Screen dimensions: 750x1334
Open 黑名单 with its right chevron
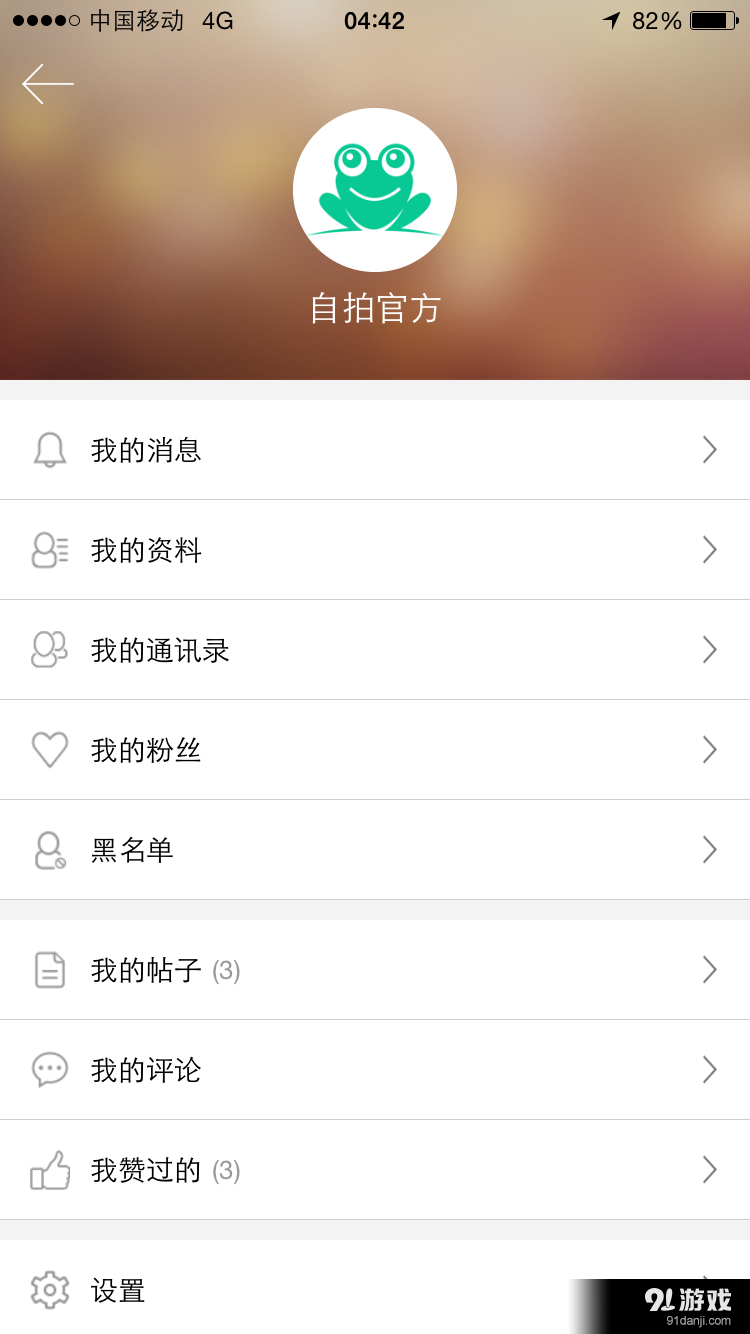pyautogui.click(x=710, y=849)
